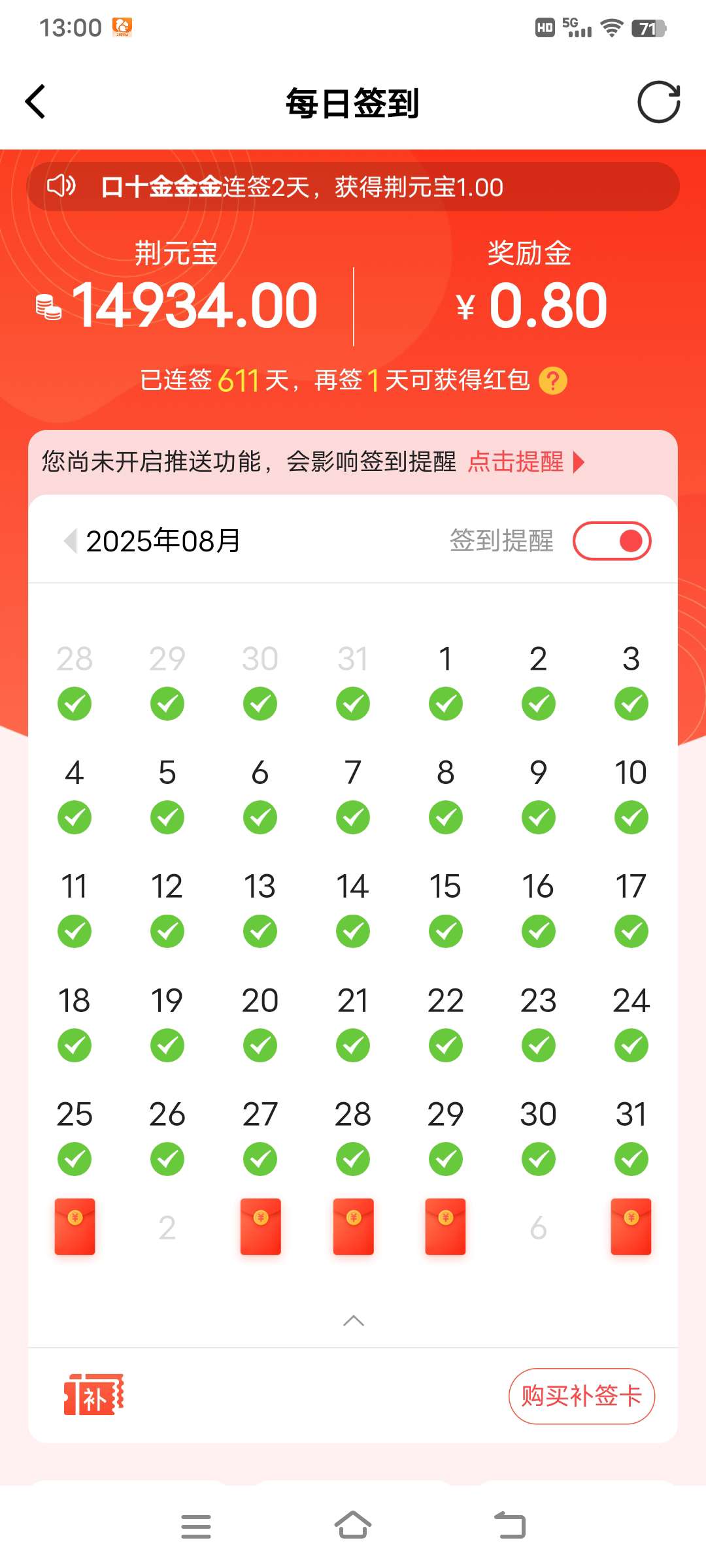Open the system recent apps menu
Viewport: 706px width, 1568px height.
click(x=195, y=1526)
